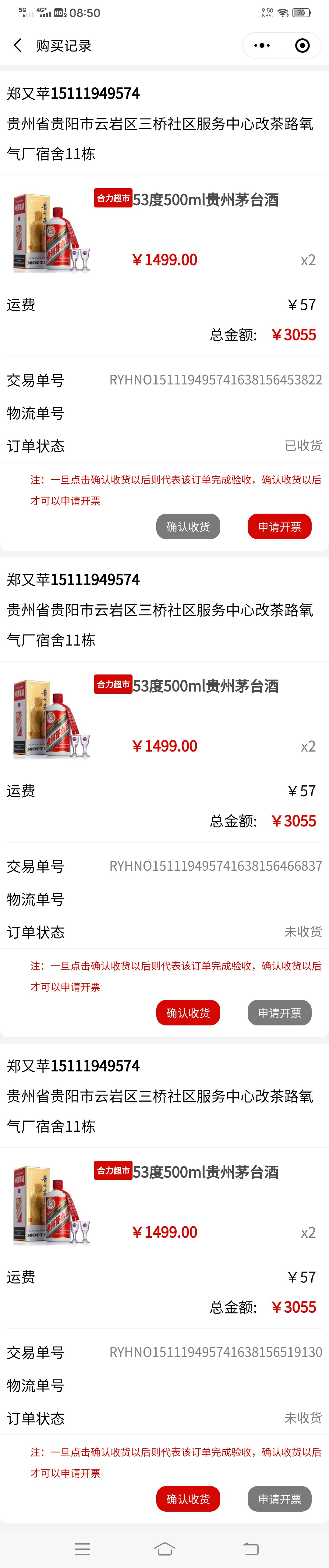Go to the system home screen
The image size is (329, 1568).
(164, 1548)
